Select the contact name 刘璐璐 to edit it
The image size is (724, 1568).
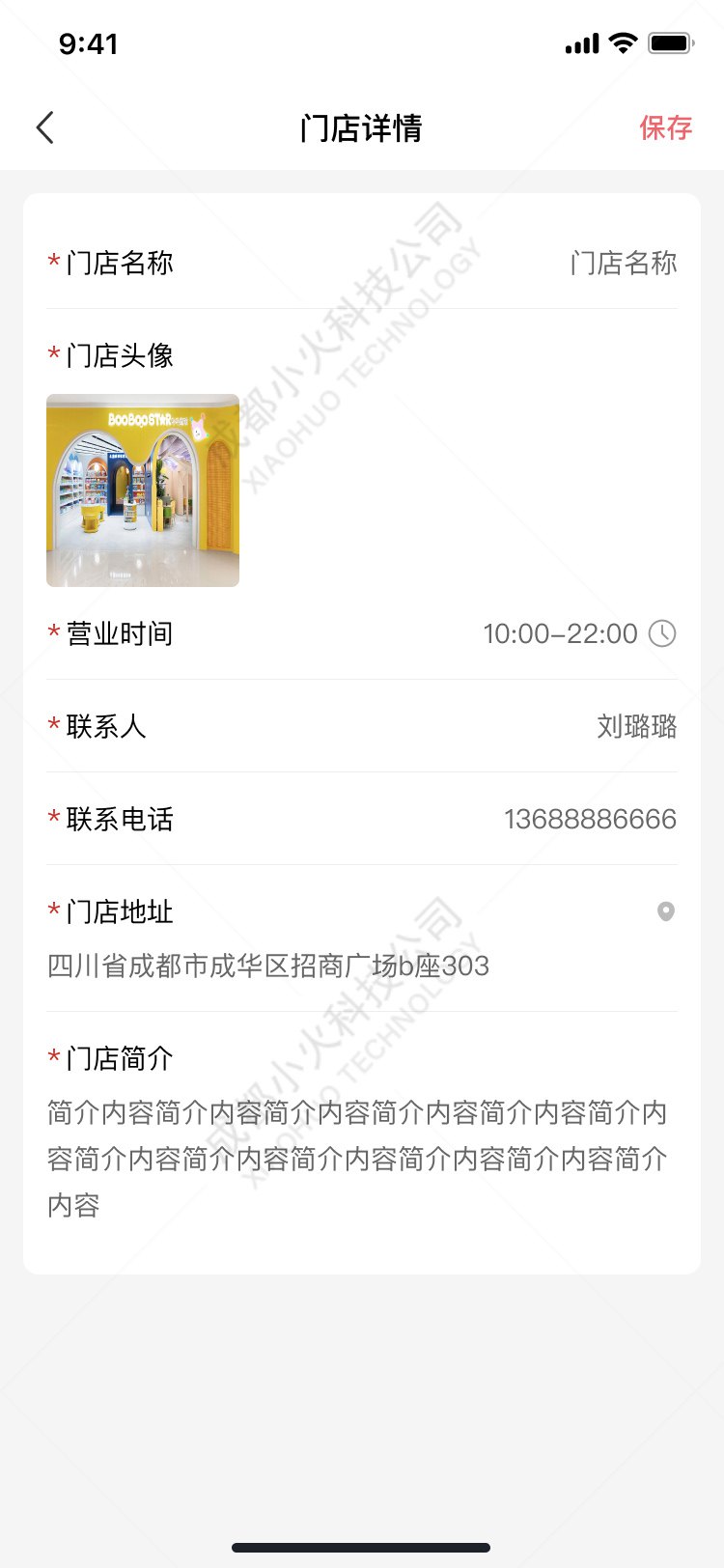pyautogui.click(x=637, y=726)
